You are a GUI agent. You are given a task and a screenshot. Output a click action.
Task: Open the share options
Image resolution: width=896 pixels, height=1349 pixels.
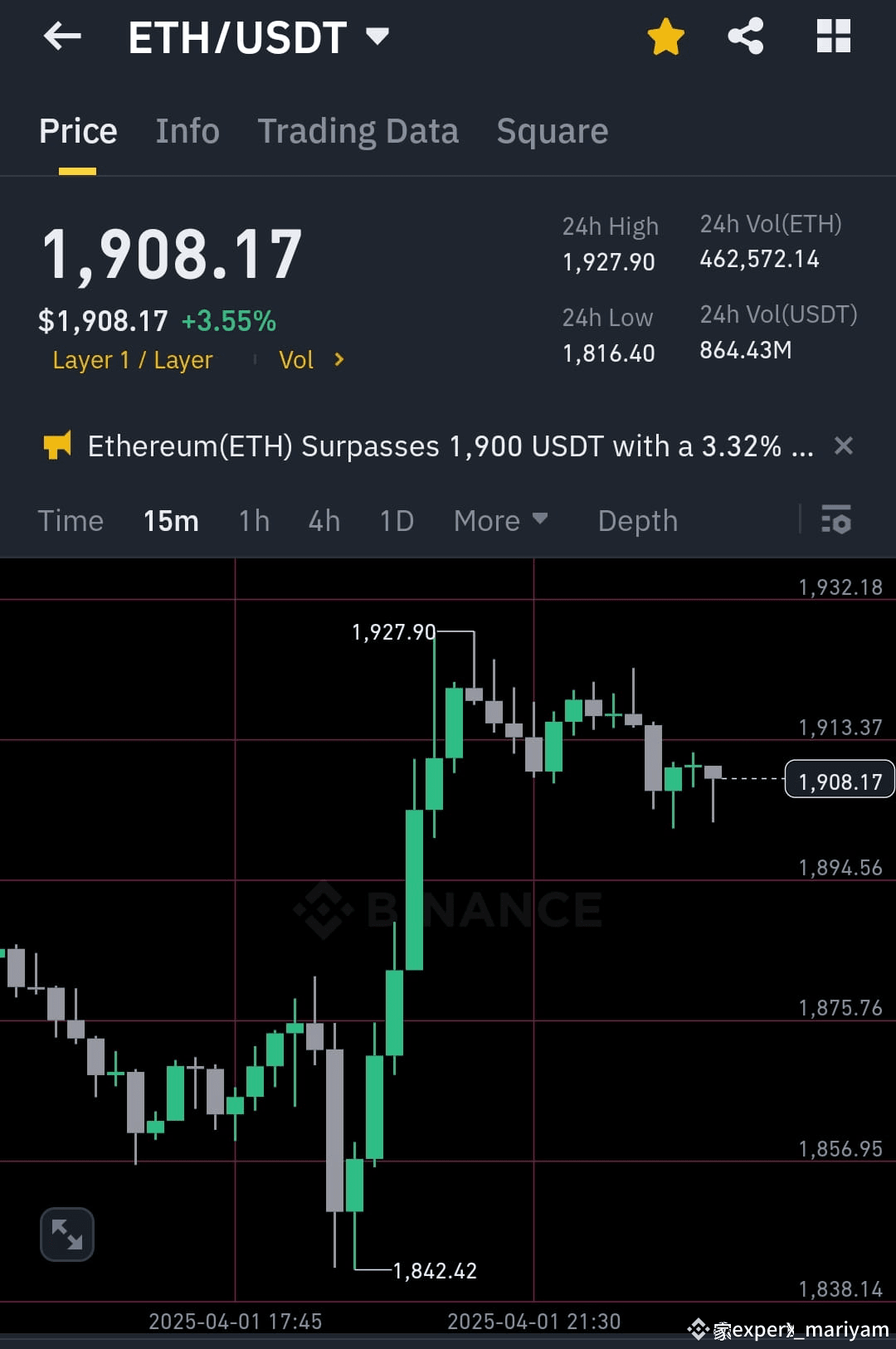click(x=745, y=36)
